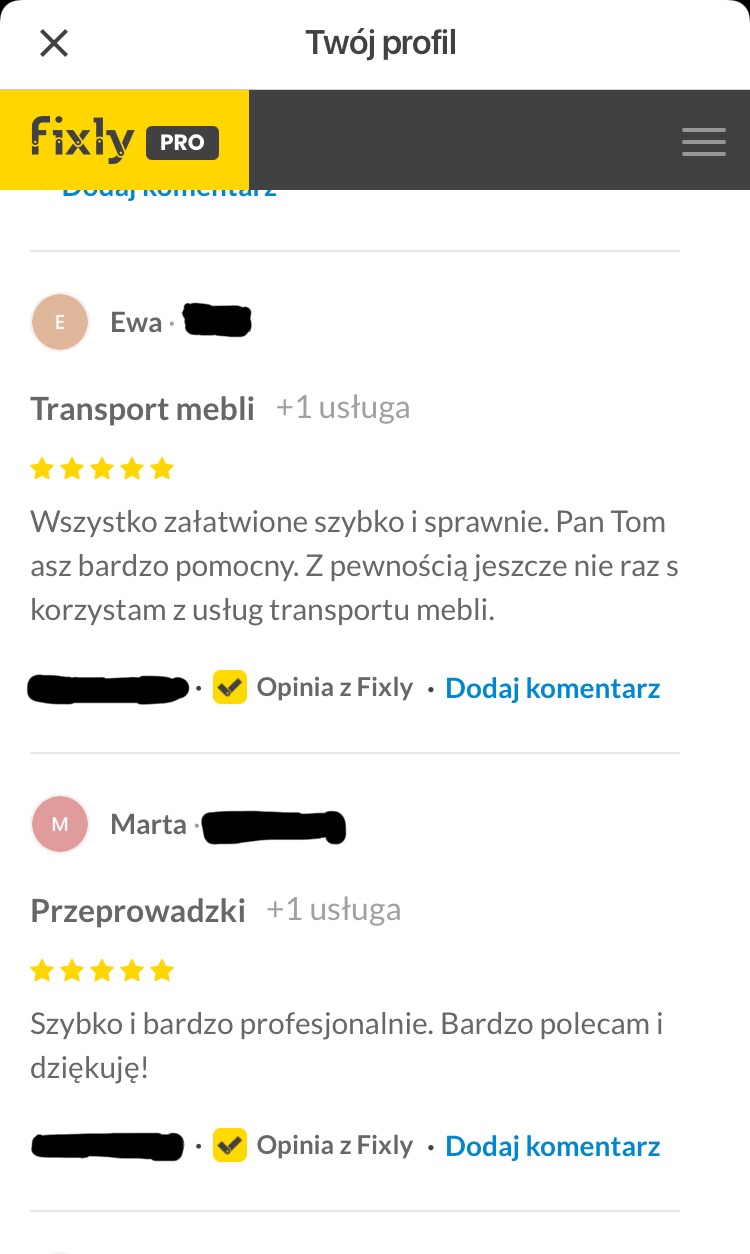
Task: Click the PRO badge next to Fixly logo
Action: 183,142
